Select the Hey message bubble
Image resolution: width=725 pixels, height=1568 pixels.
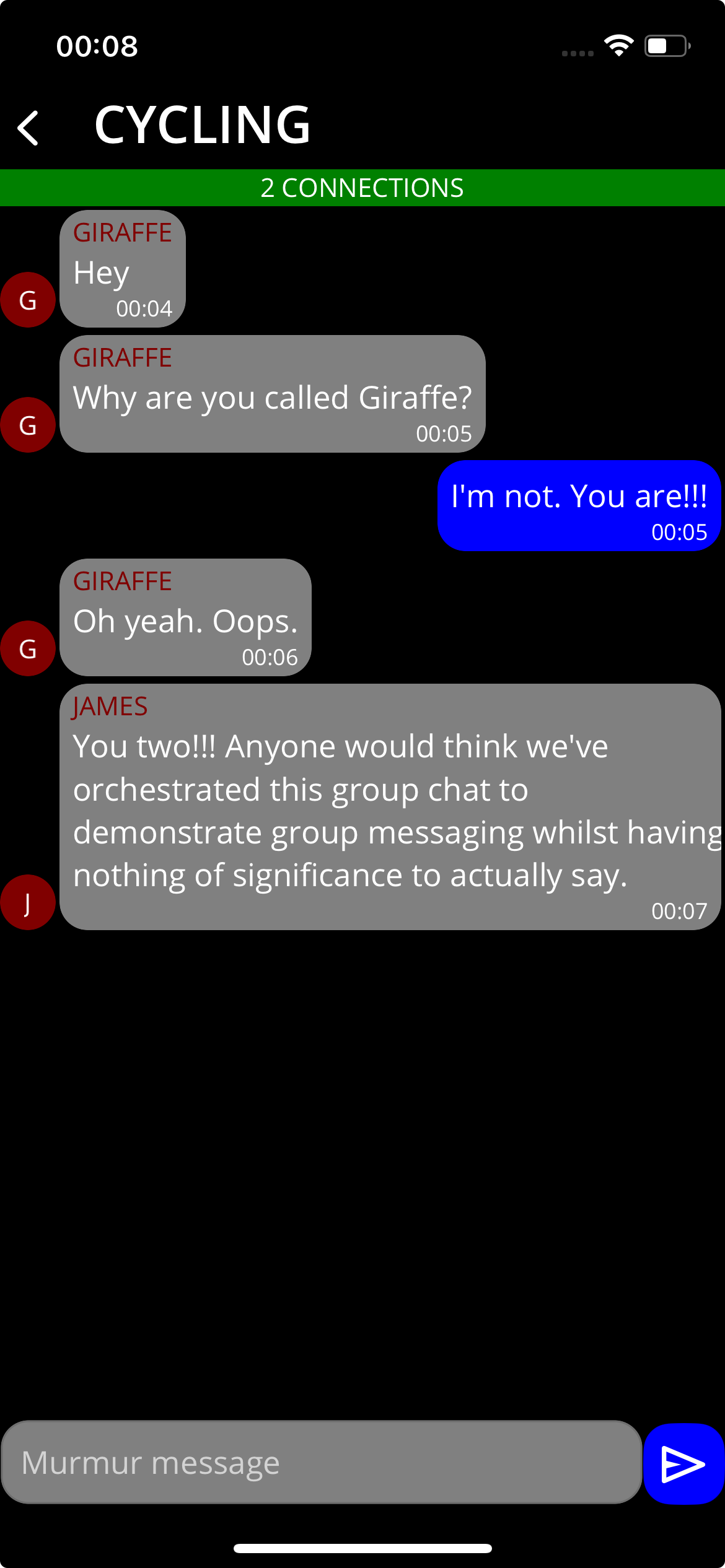click(x=122, y=269)
